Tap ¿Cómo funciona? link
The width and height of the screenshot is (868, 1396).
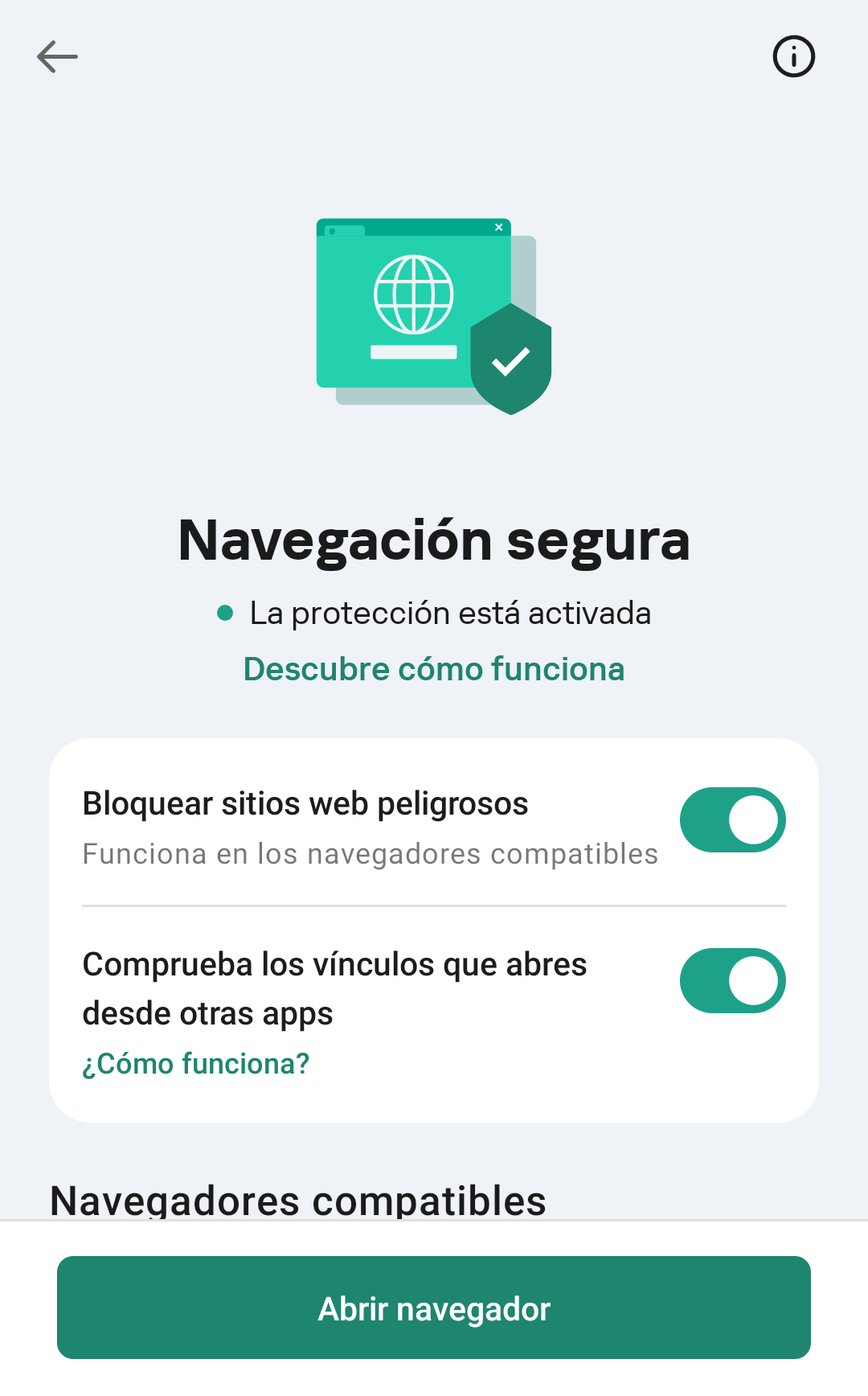click(x=195, y=1063)
